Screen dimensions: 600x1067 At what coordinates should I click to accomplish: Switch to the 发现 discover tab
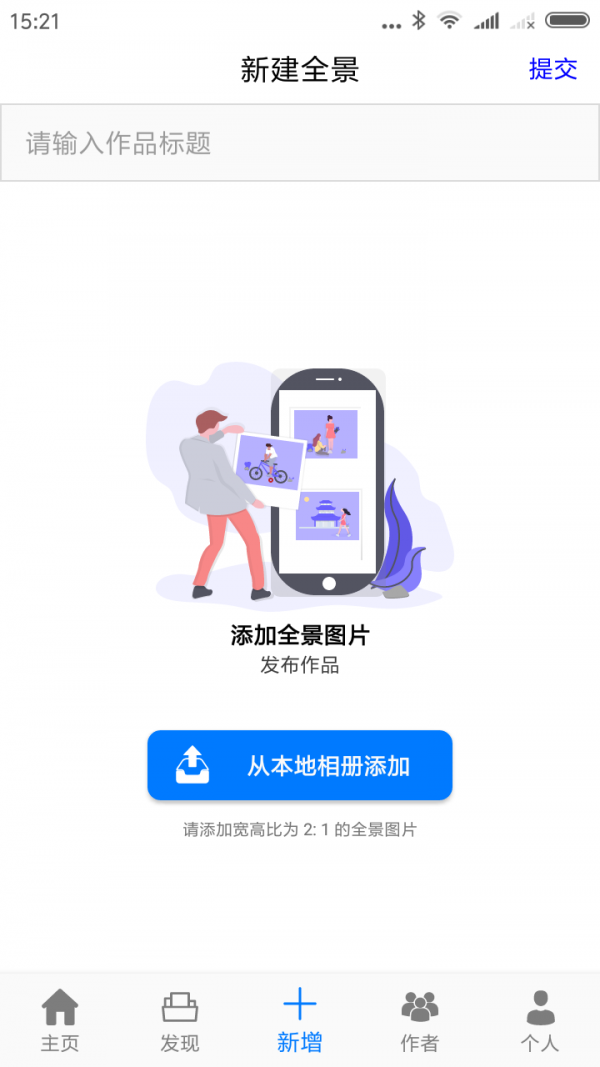(x=180, y=1019)
